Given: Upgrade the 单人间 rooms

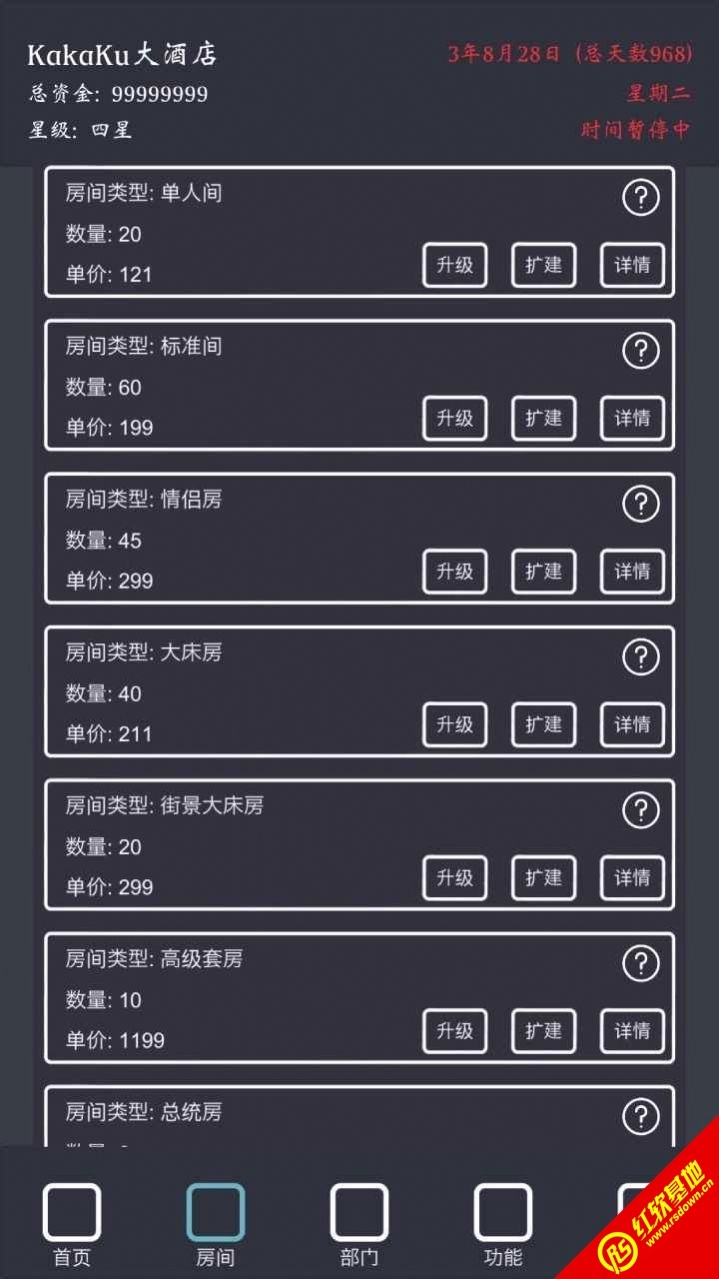Looking at the screenshot, I should coord(454,265).
